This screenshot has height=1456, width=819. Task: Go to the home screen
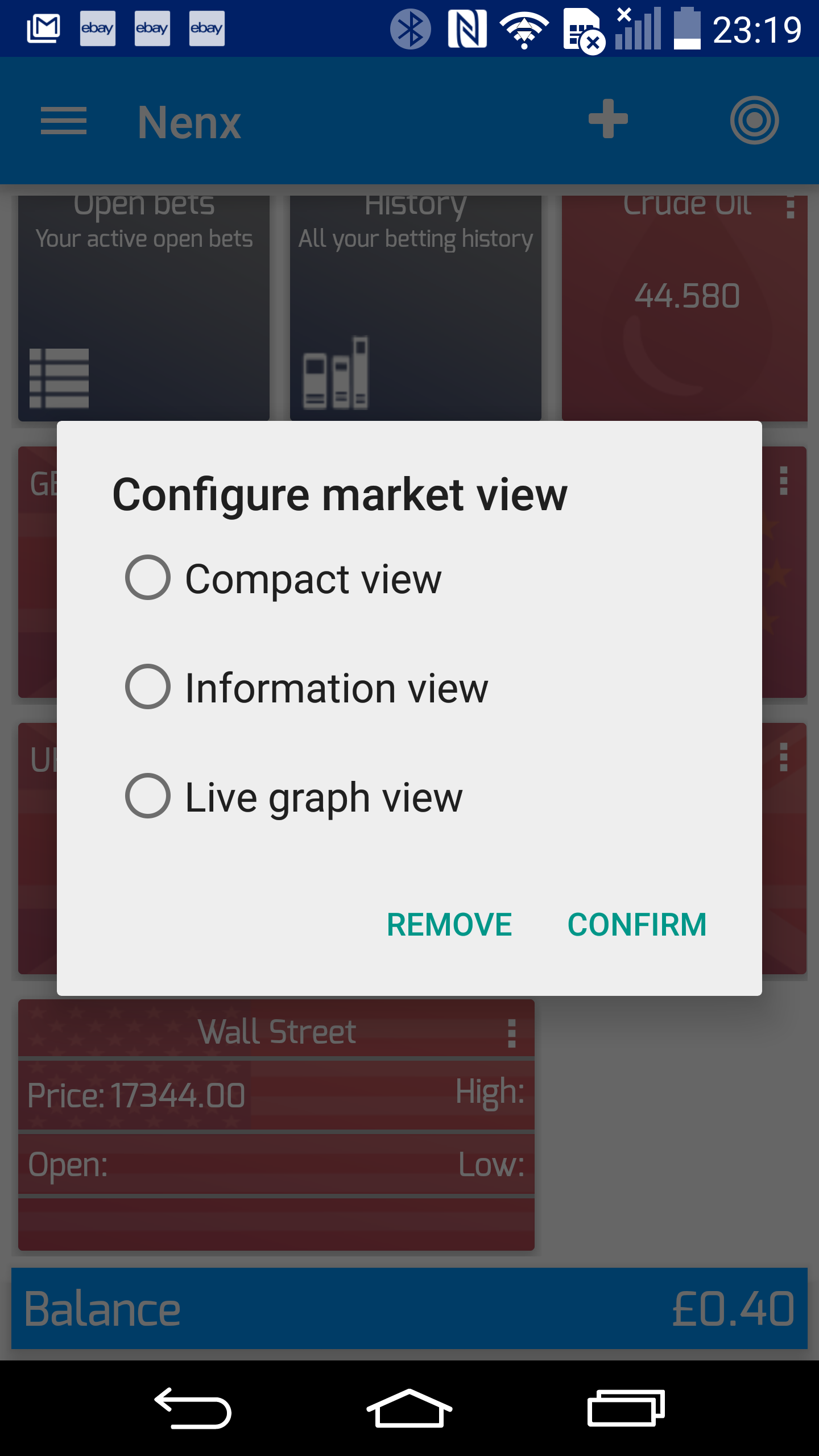click(409, 1408)
